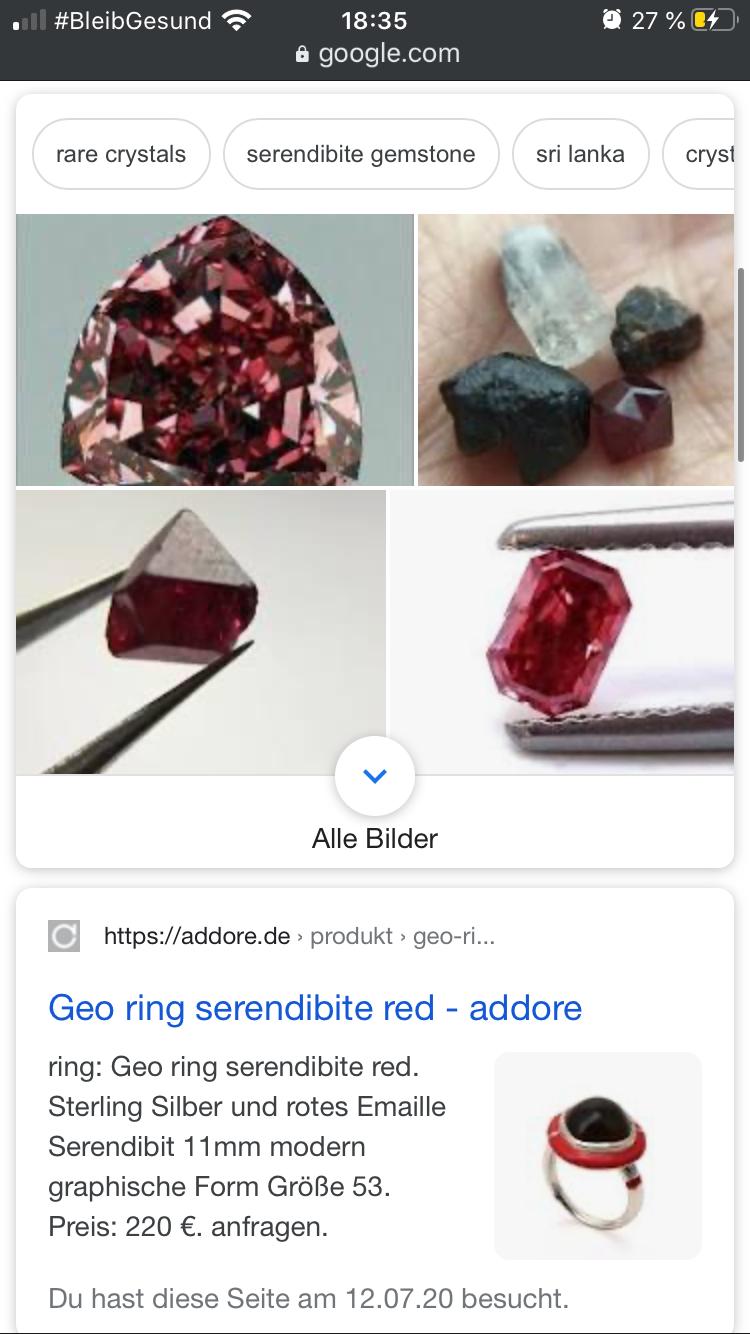The width and height of the screenshot is (750, 1334).
Task: Open the image of rough stones in hand
Action: pyautogui.click(x=576, y=349)
